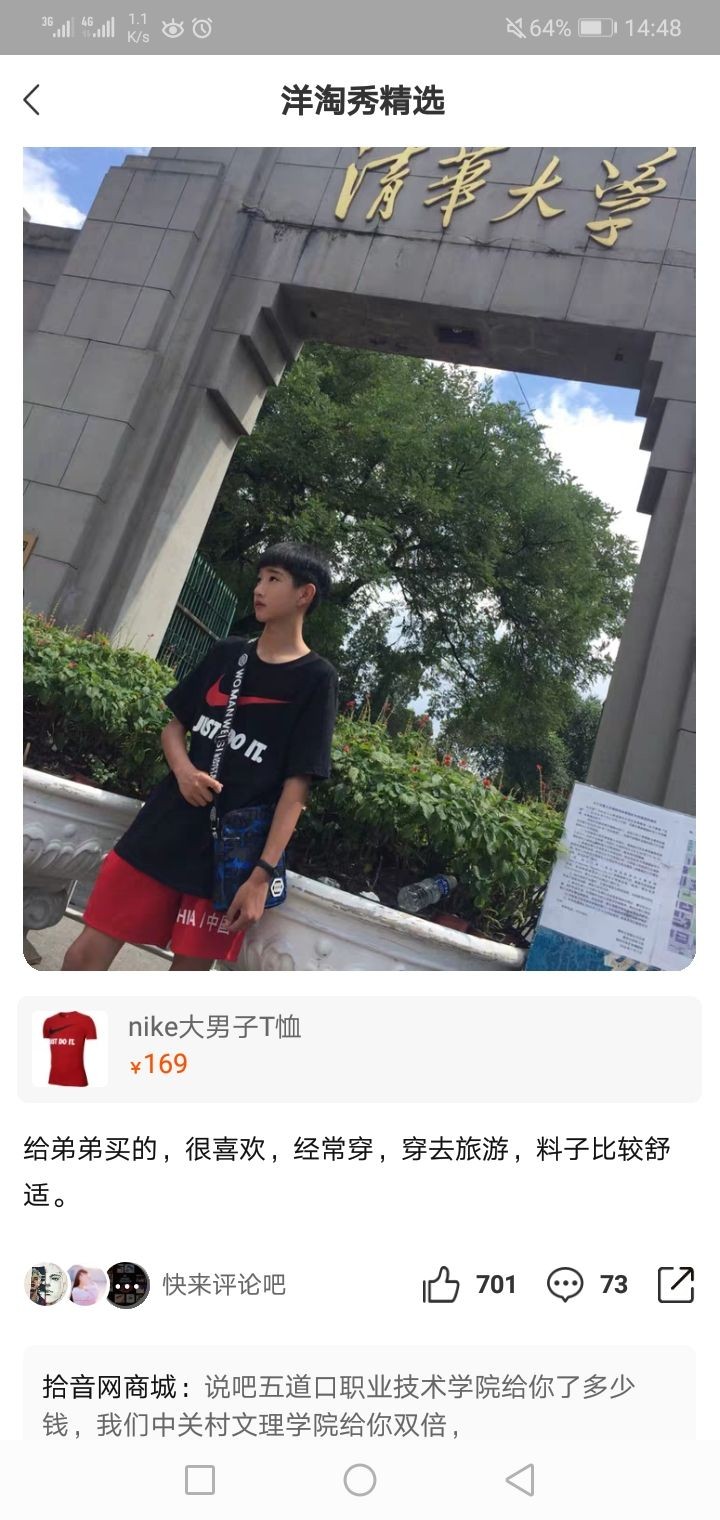Go back from 洋淘秀精选 page
The image size is (720, 1520).
[32, 100]
